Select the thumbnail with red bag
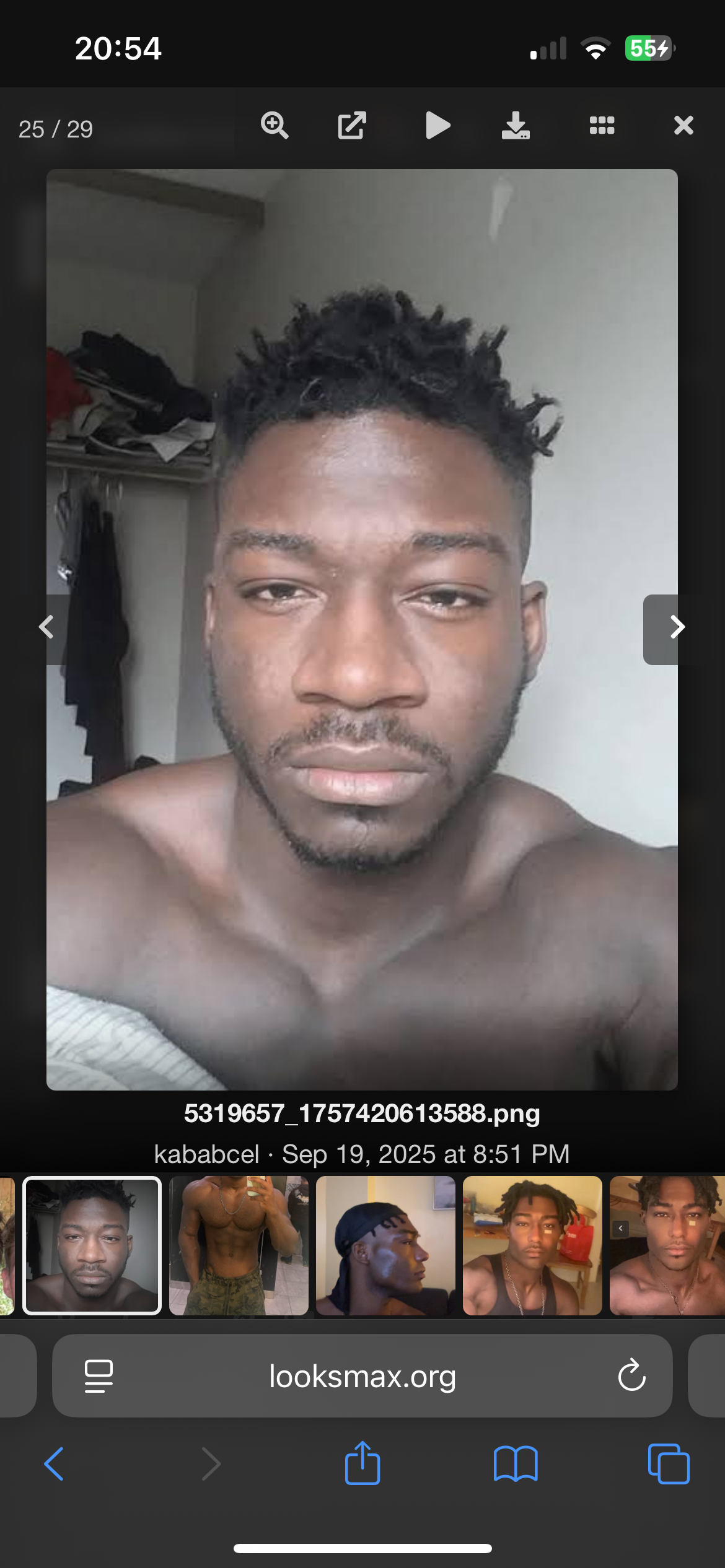725x1568 pixels. [x=532, y=1245]
